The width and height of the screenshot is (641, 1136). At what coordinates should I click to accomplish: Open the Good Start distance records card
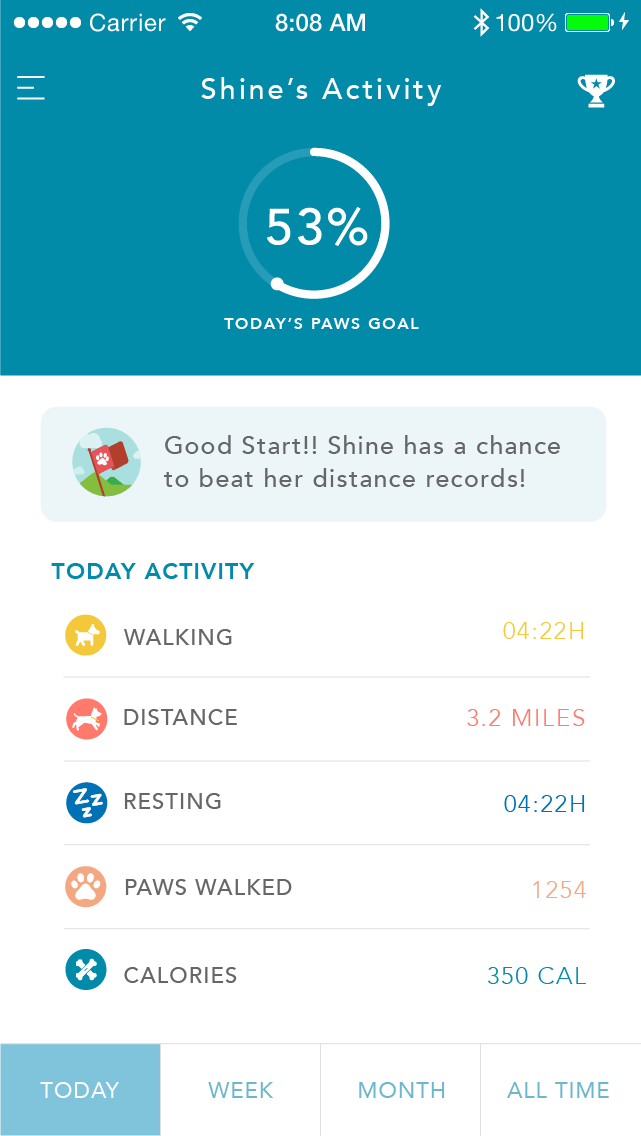coord(323,464)
